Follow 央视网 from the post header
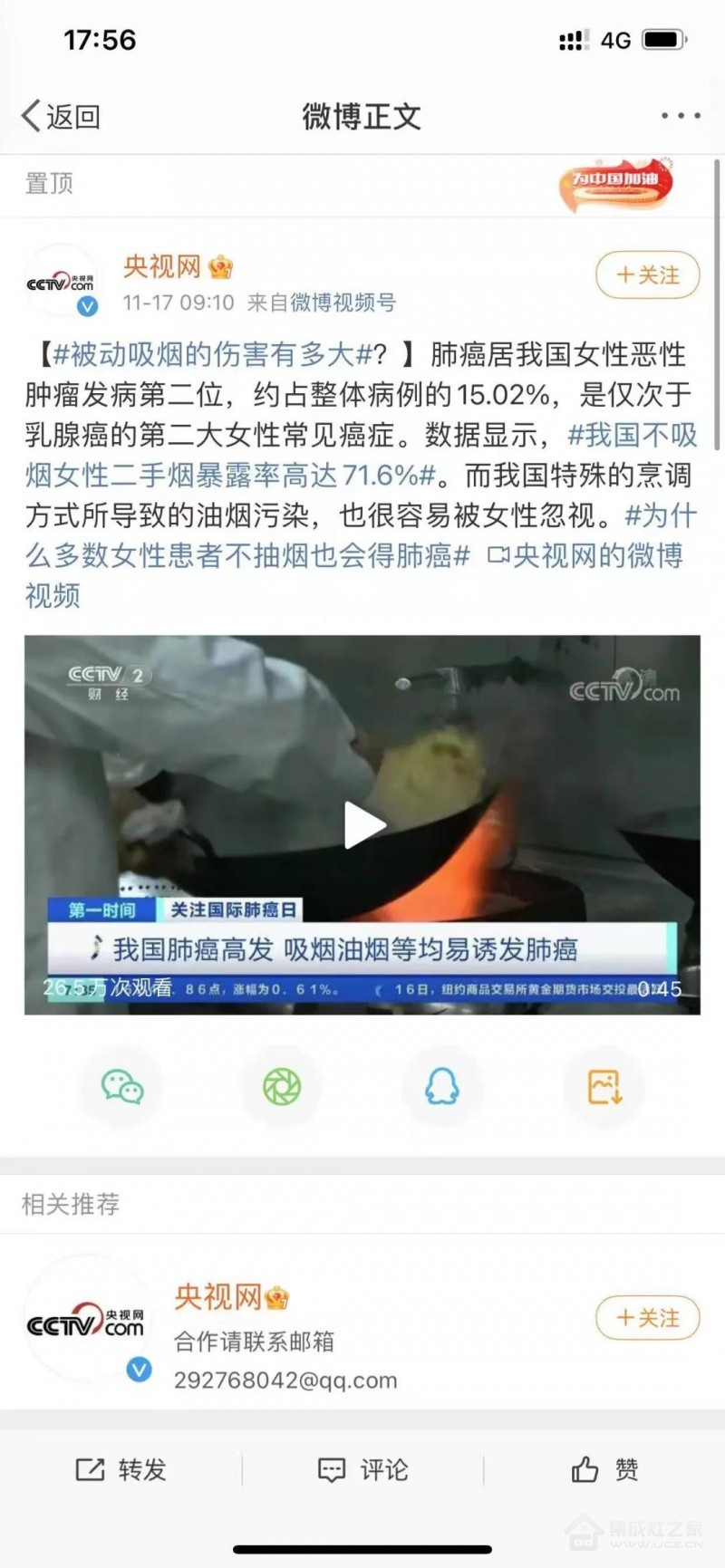 coord(648,275)
